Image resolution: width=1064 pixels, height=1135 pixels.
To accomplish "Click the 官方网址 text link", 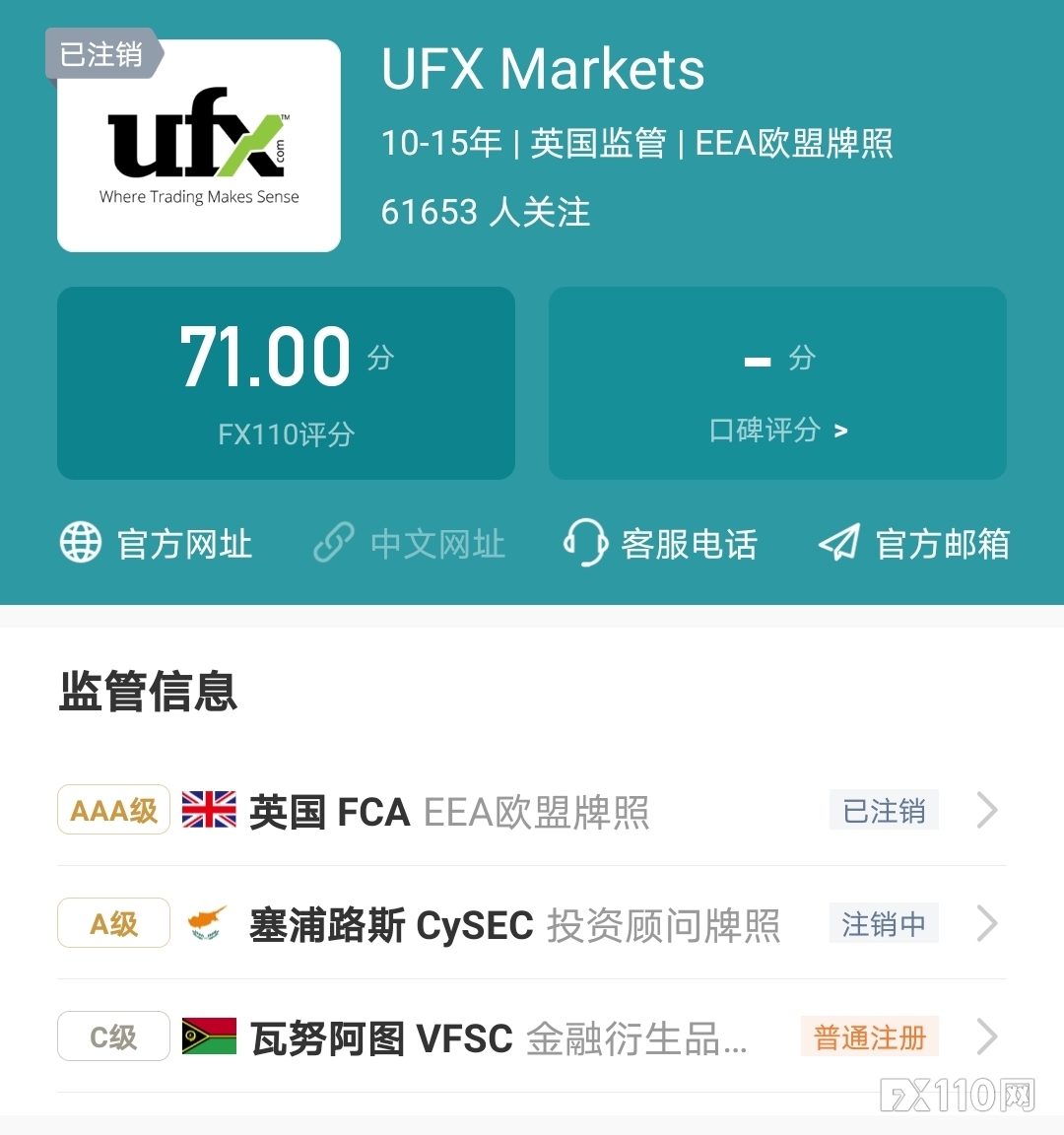I will click(x=183, y=543).
